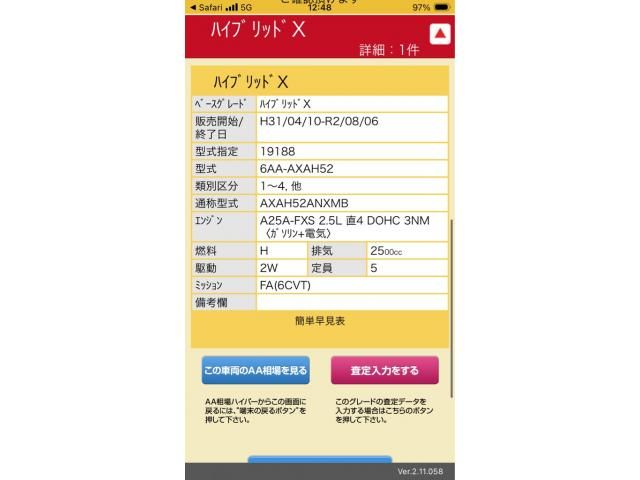The width and height of the screenshot is (640, 480).
Task: Tap the blue button at the bottom
Action: click(x=320, y=460)
